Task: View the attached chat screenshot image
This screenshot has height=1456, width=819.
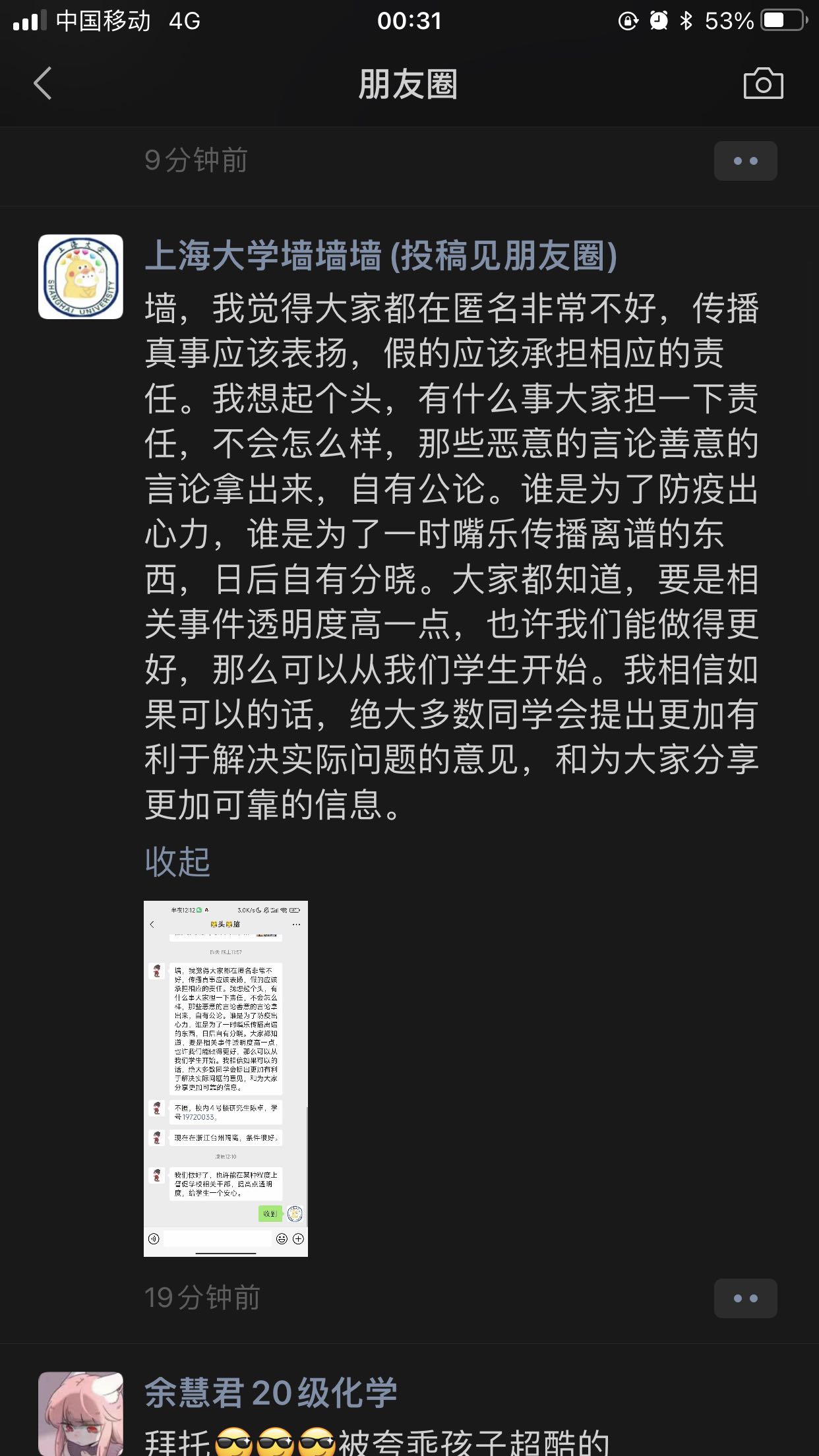Action: 226,1079
